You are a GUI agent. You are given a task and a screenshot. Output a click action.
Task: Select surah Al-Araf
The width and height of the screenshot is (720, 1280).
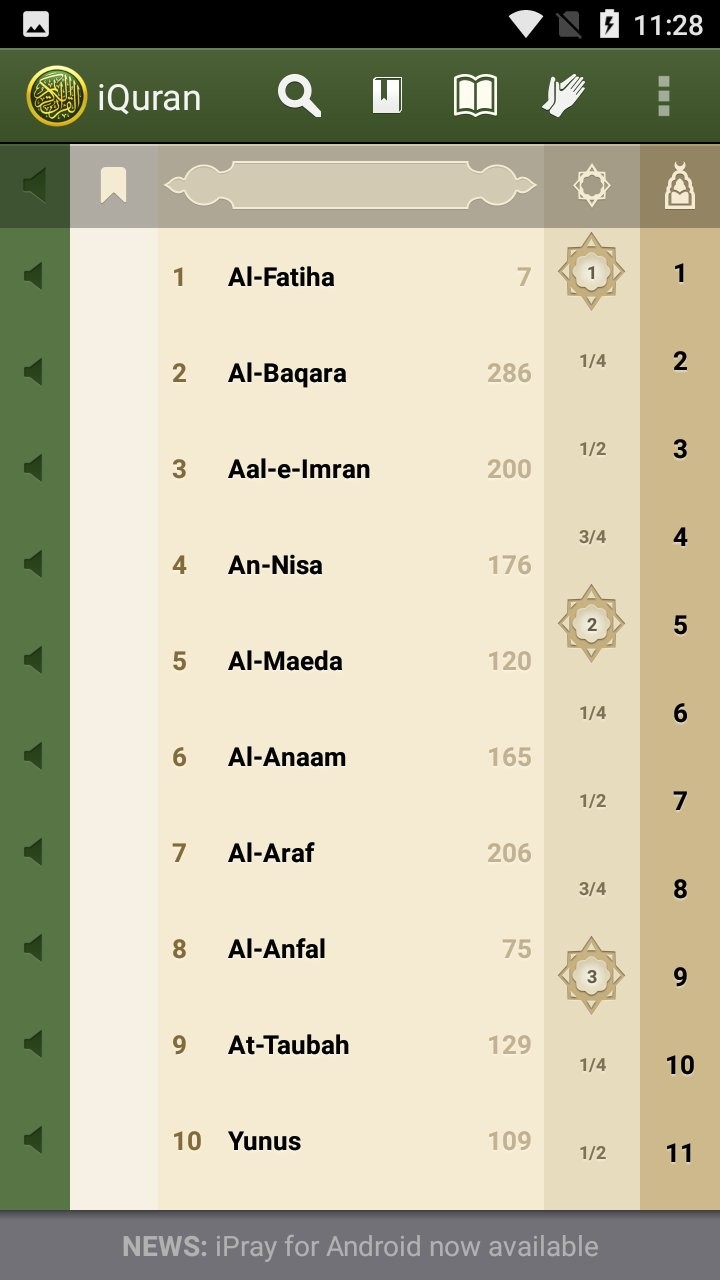click(271, 853)
